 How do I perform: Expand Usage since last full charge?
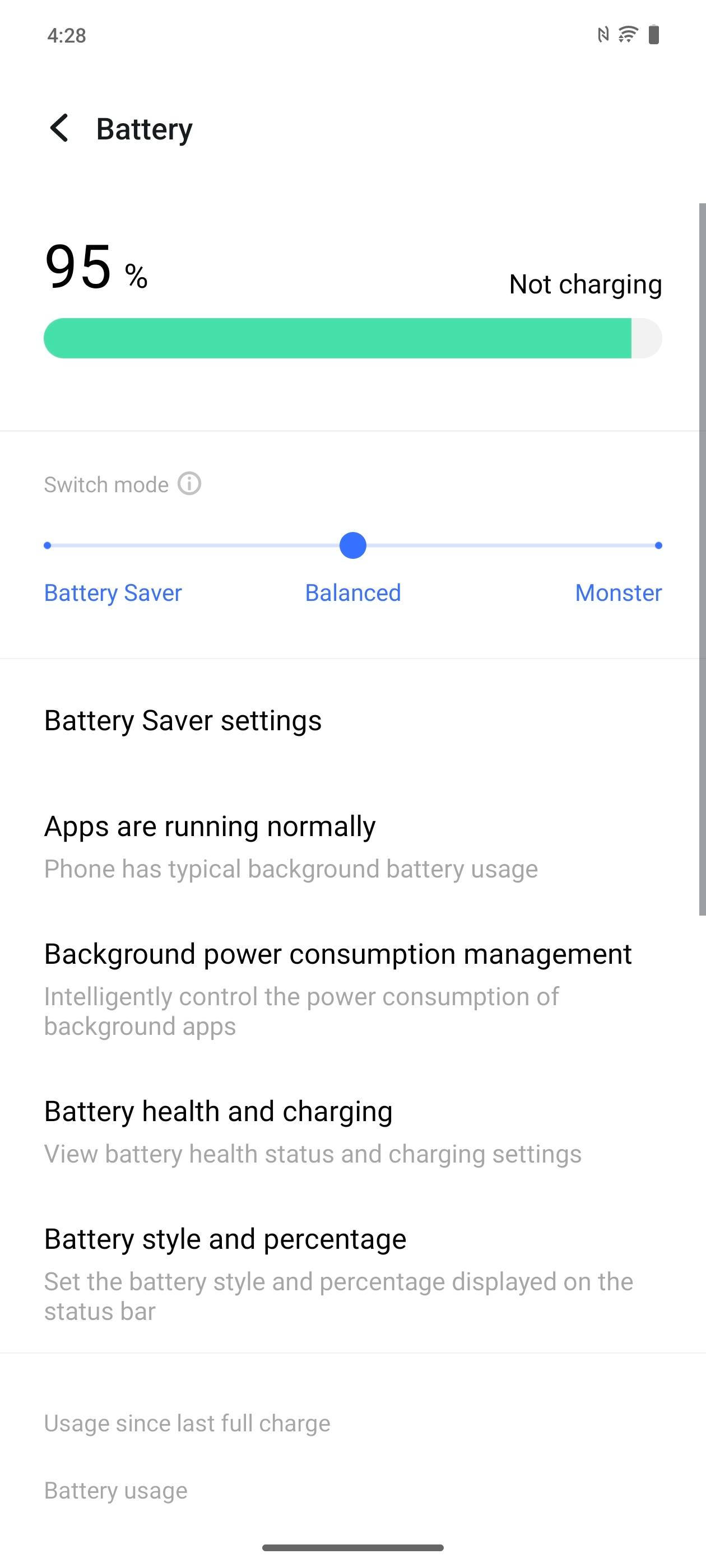click(187, 1422)
